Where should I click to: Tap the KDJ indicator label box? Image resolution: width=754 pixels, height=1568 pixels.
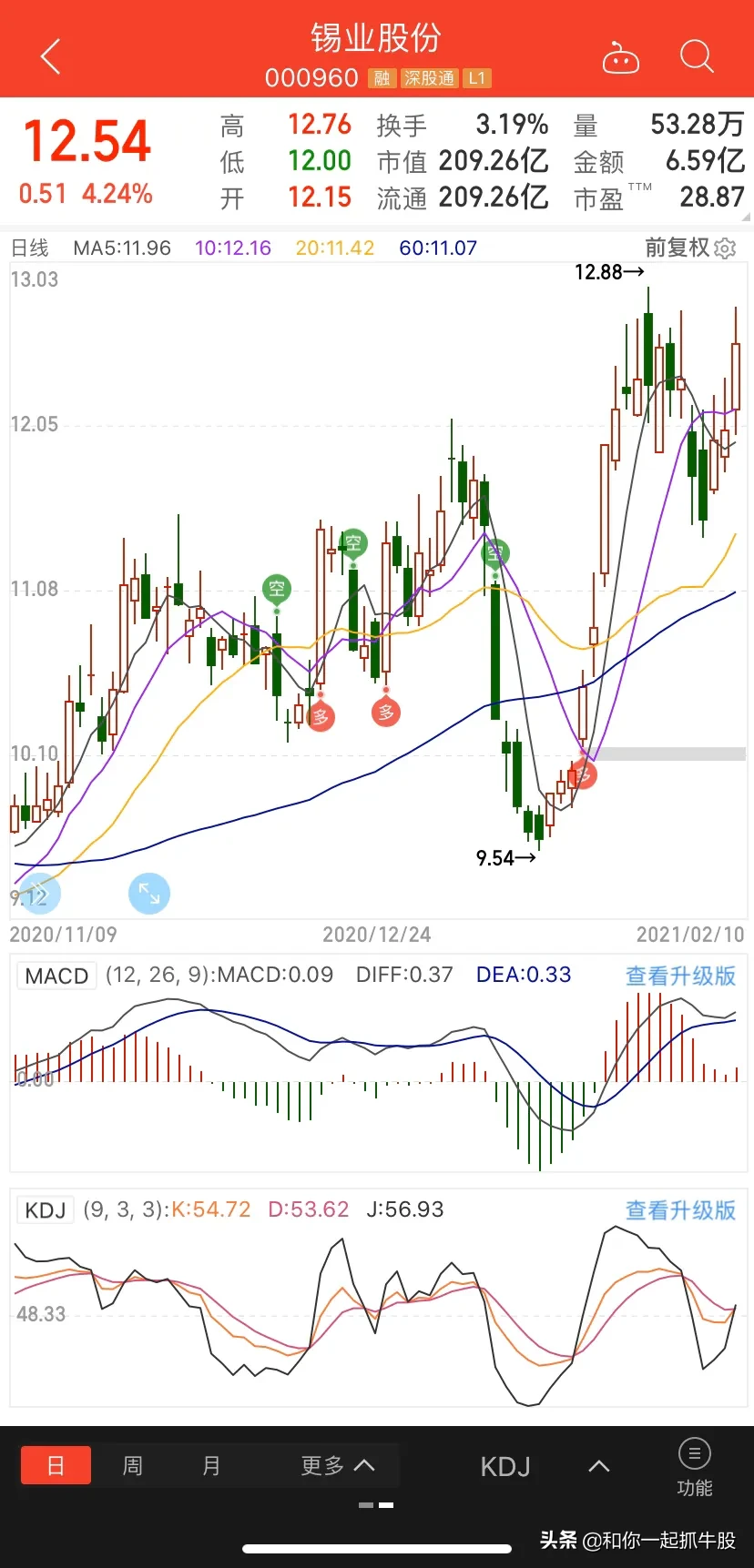coord(46,1210)
